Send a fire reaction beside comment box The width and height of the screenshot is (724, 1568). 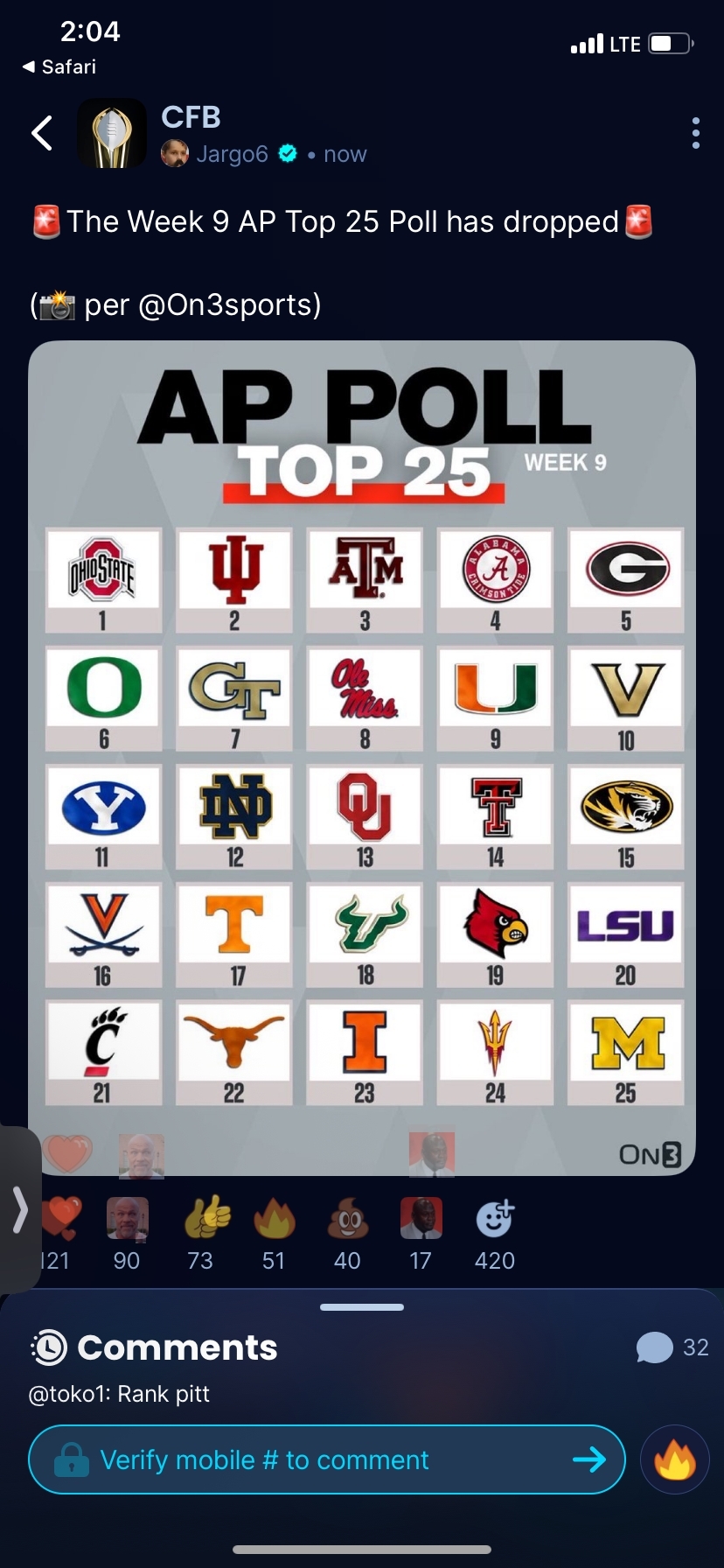(x=674, y=1459)
